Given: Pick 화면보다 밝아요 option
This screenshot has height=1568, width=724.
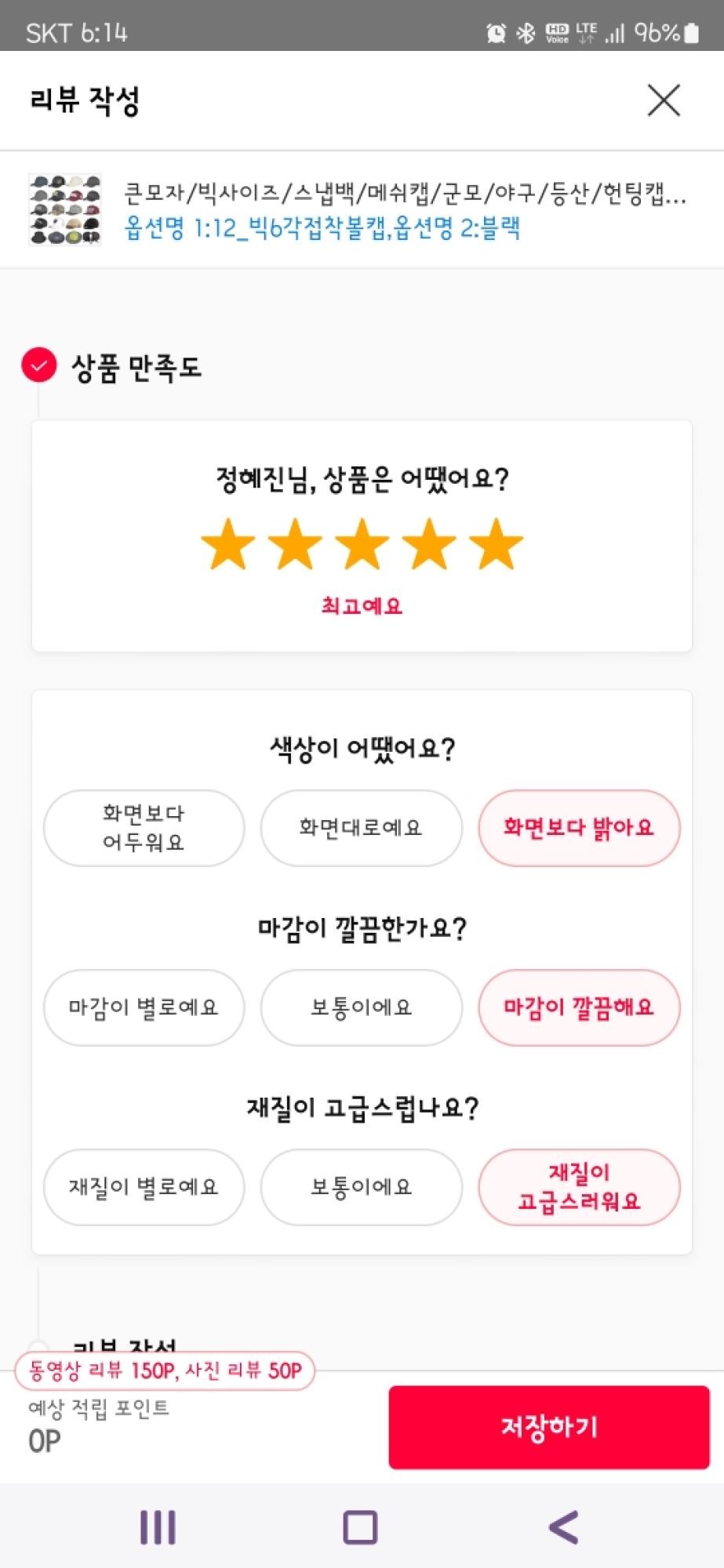Looking at the screenshot, I should 579,828.
